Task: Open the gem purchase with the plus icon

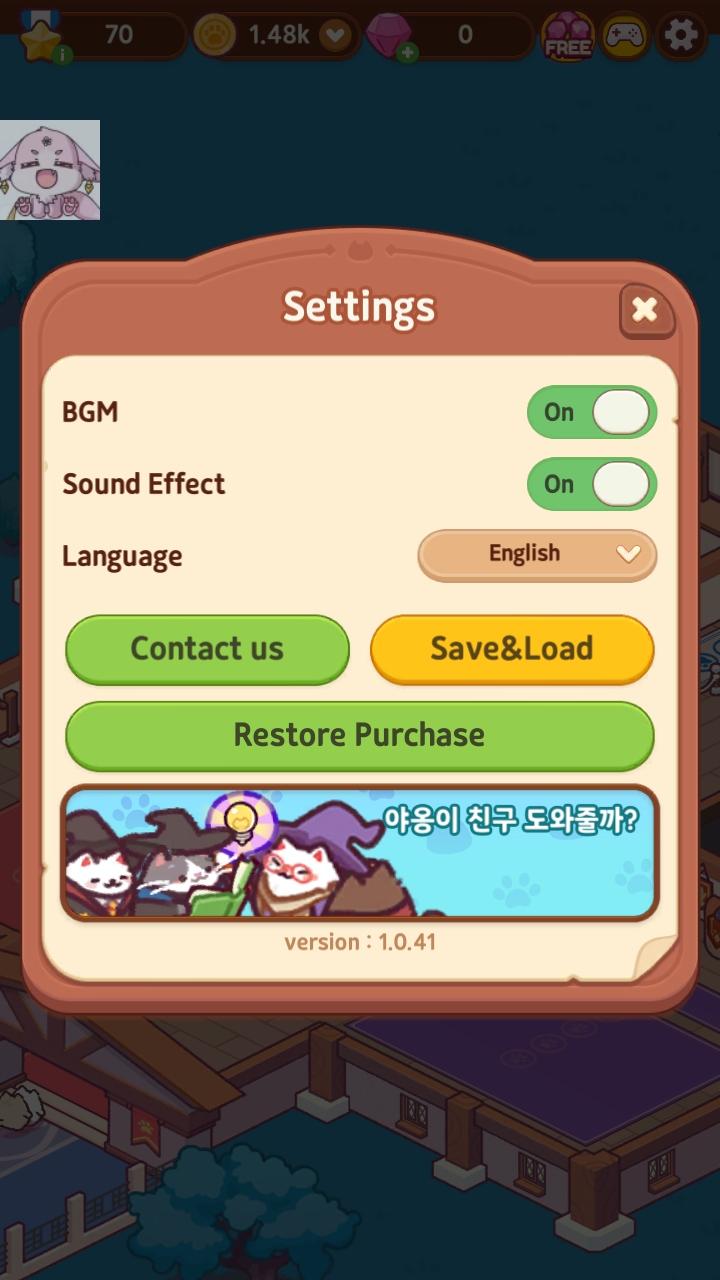Action: 404,48
